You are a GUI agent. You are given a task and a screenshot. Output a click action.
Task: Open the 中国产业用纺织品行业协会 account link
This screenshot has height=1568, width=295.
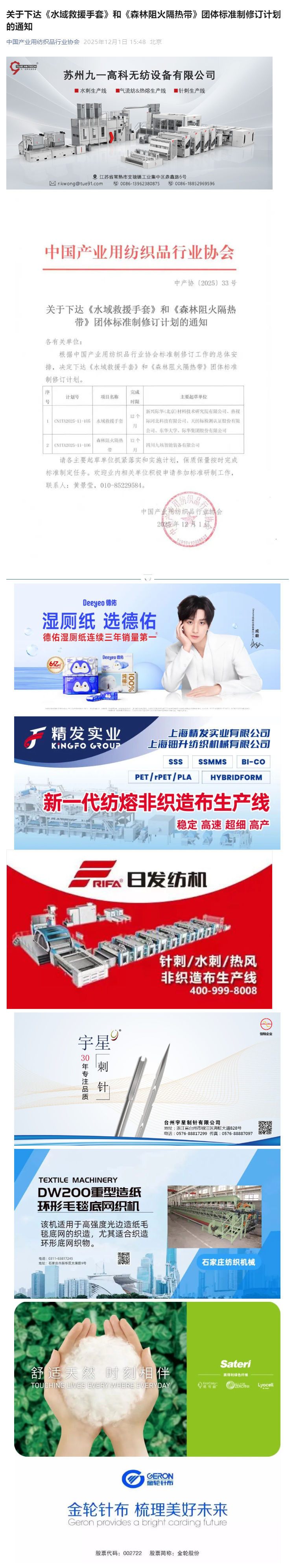pyautogui.click(x=42, y=42)
